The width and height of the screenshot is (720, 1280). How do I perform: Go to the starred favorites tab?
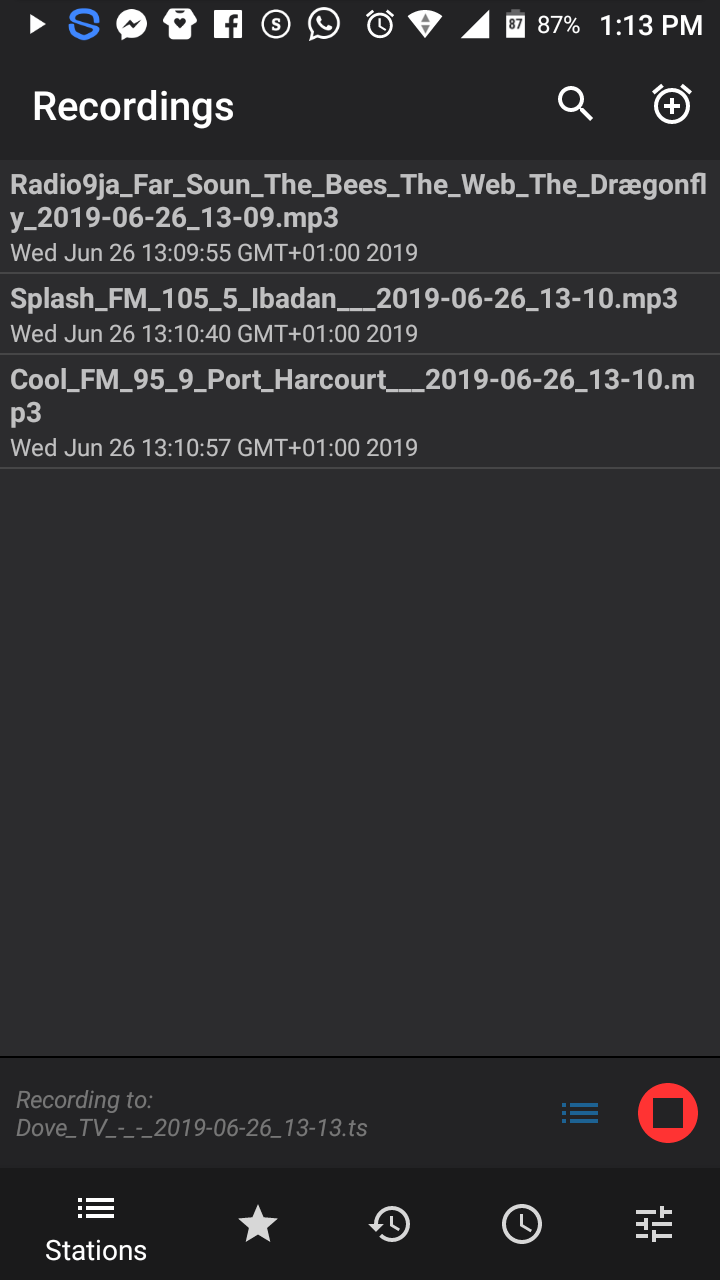point(258,1224)
